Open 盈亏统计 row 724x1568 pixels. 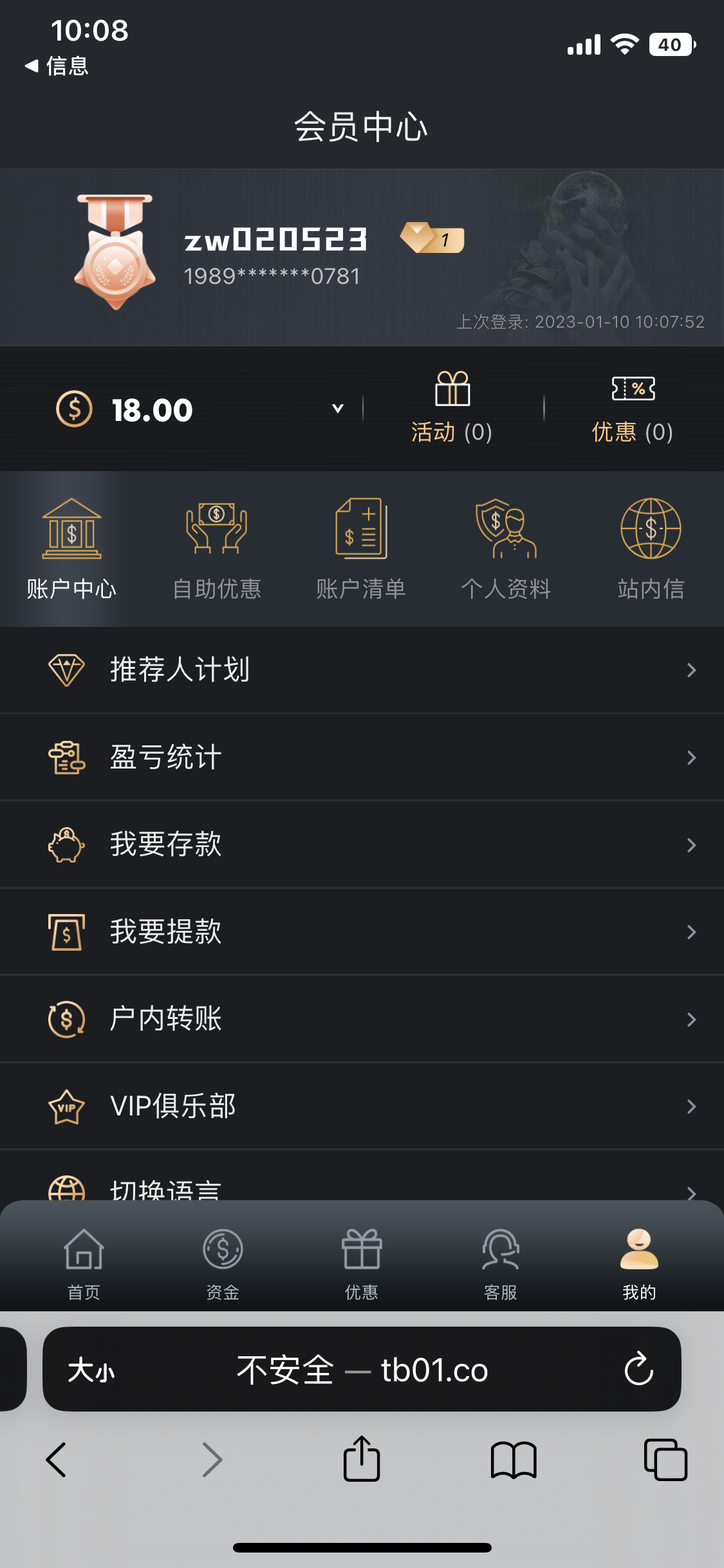pos(362,758)
